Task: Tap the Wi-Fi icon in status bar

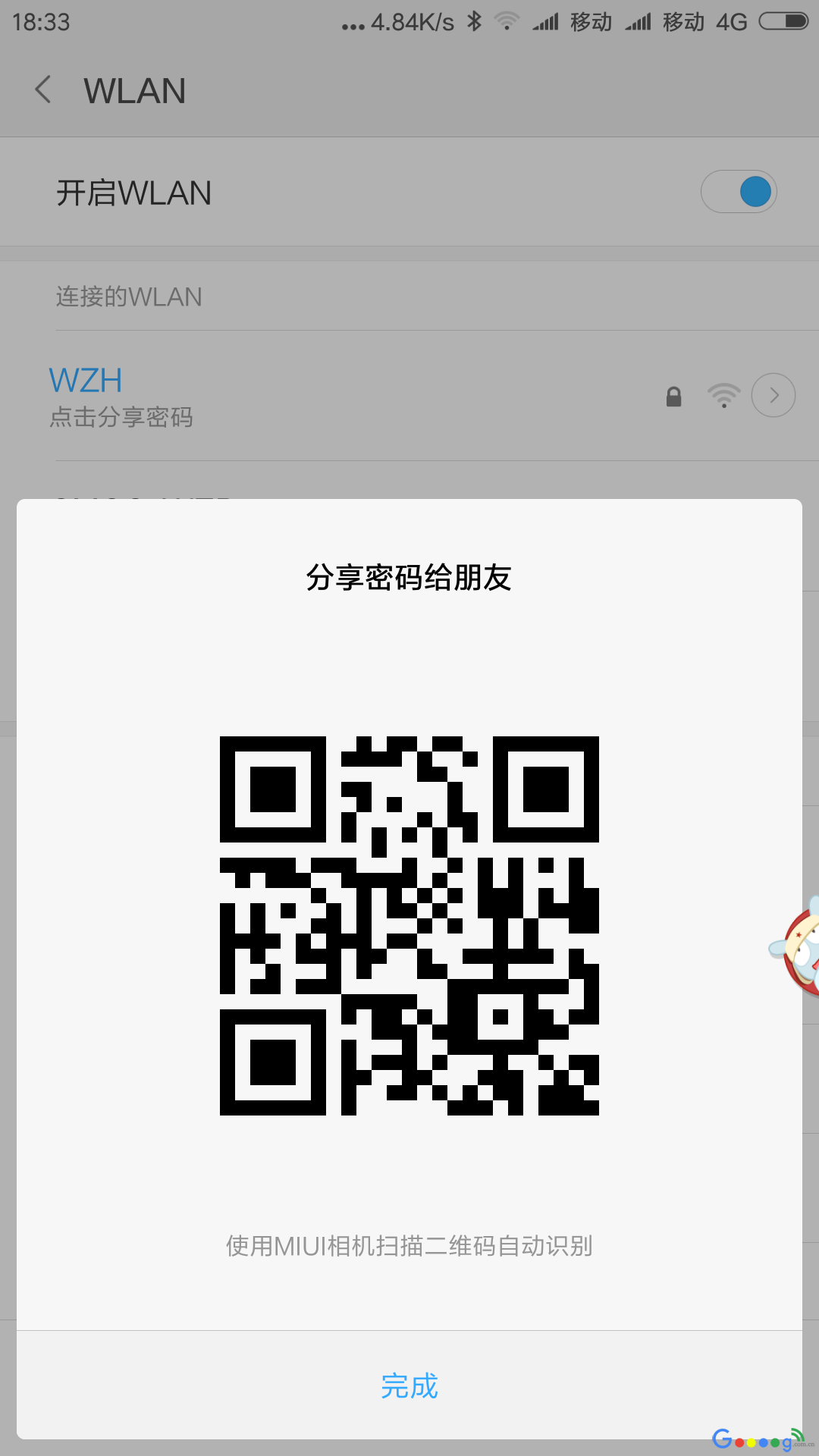Action: point(507,21)
